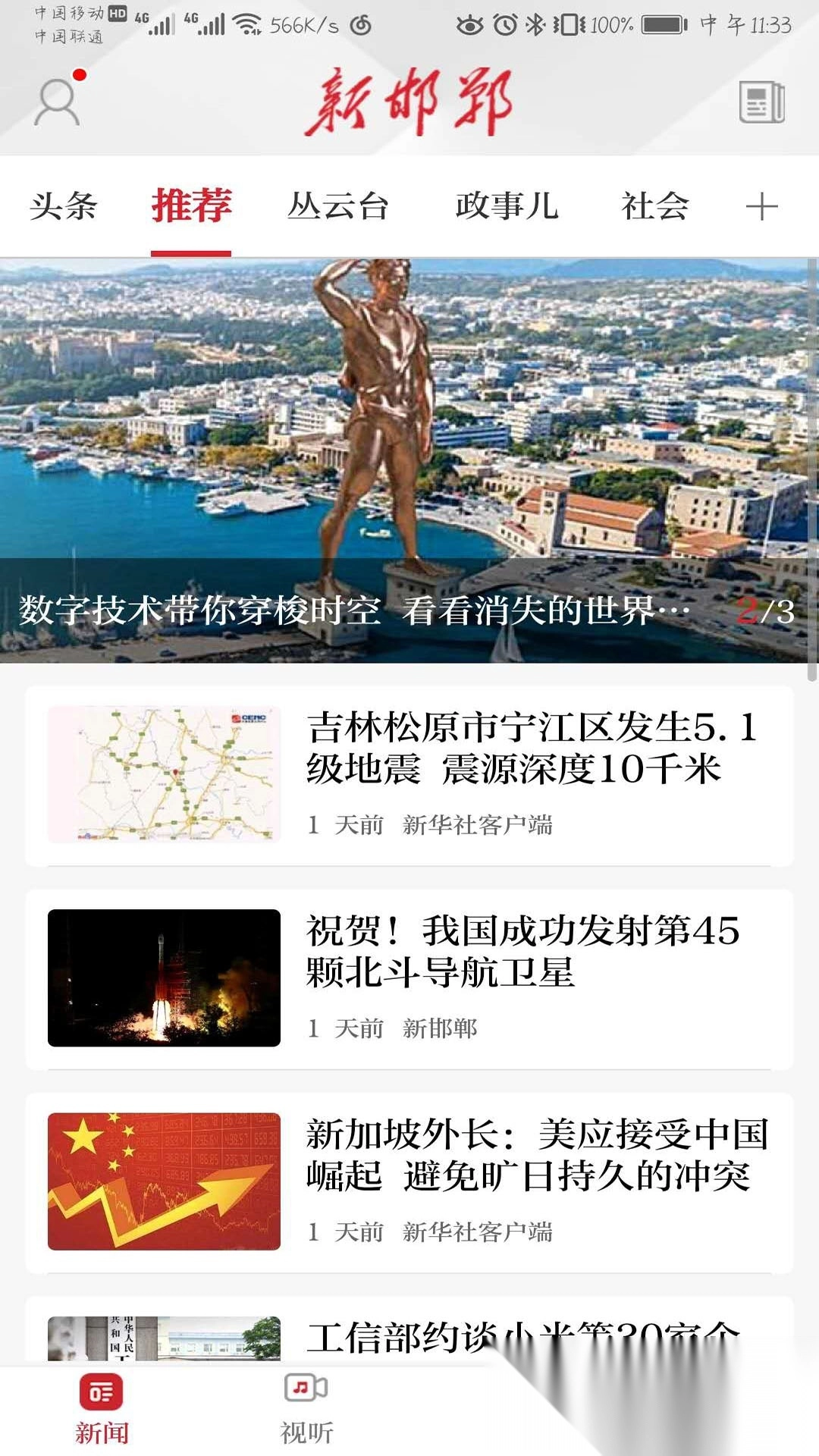Open the 政事儿 channel tab
The image size is (819, 1456).
(506, 206)
